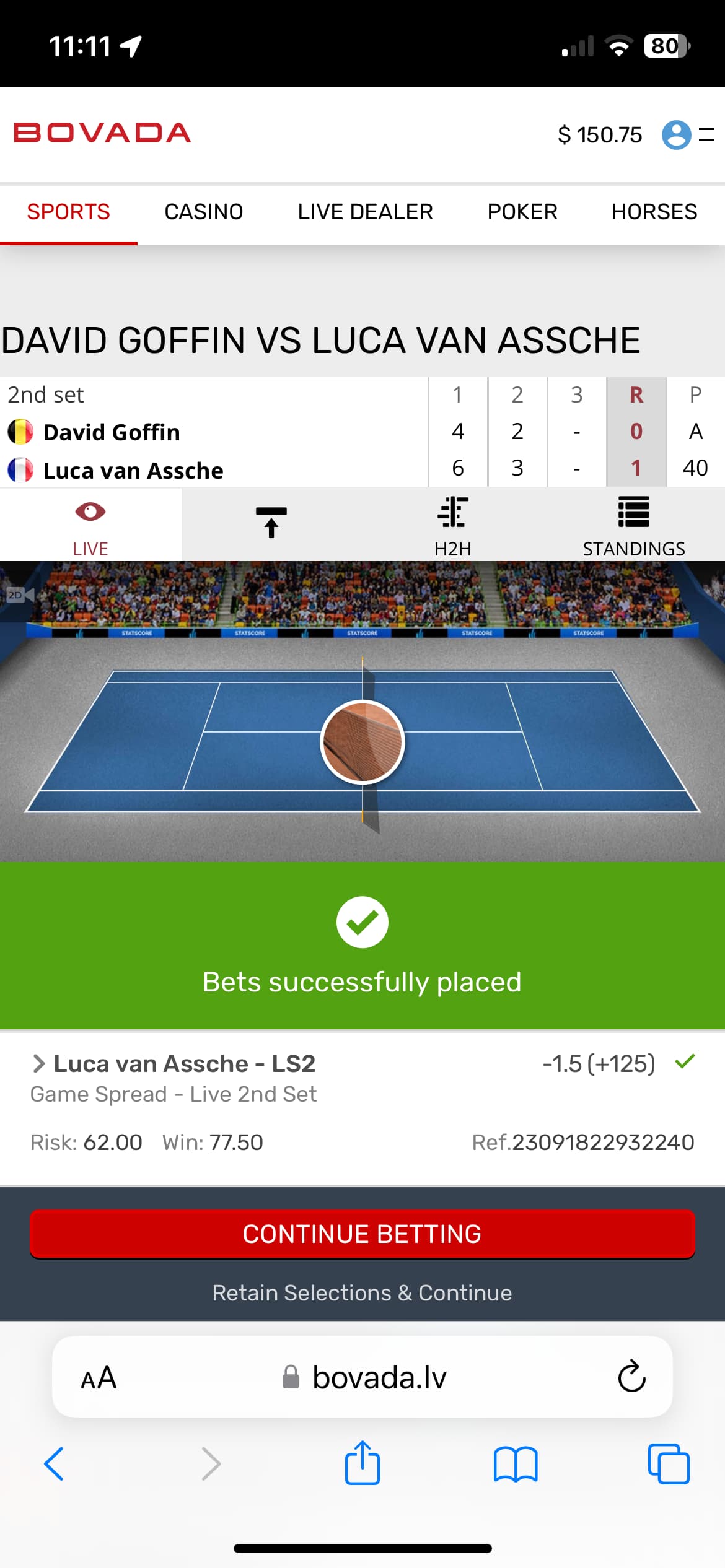Image resolution: width=725 pixels, height=1568 pixels.
Task: Tap the Bovada logo
Action: (102, 133)
